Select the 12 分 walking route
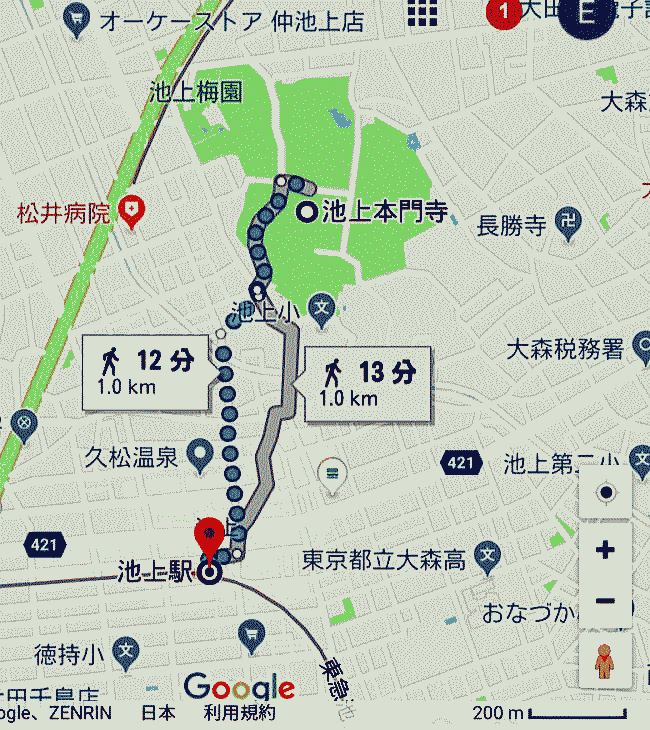The height and width of the screenshot is (730, 650). (148, 371)
